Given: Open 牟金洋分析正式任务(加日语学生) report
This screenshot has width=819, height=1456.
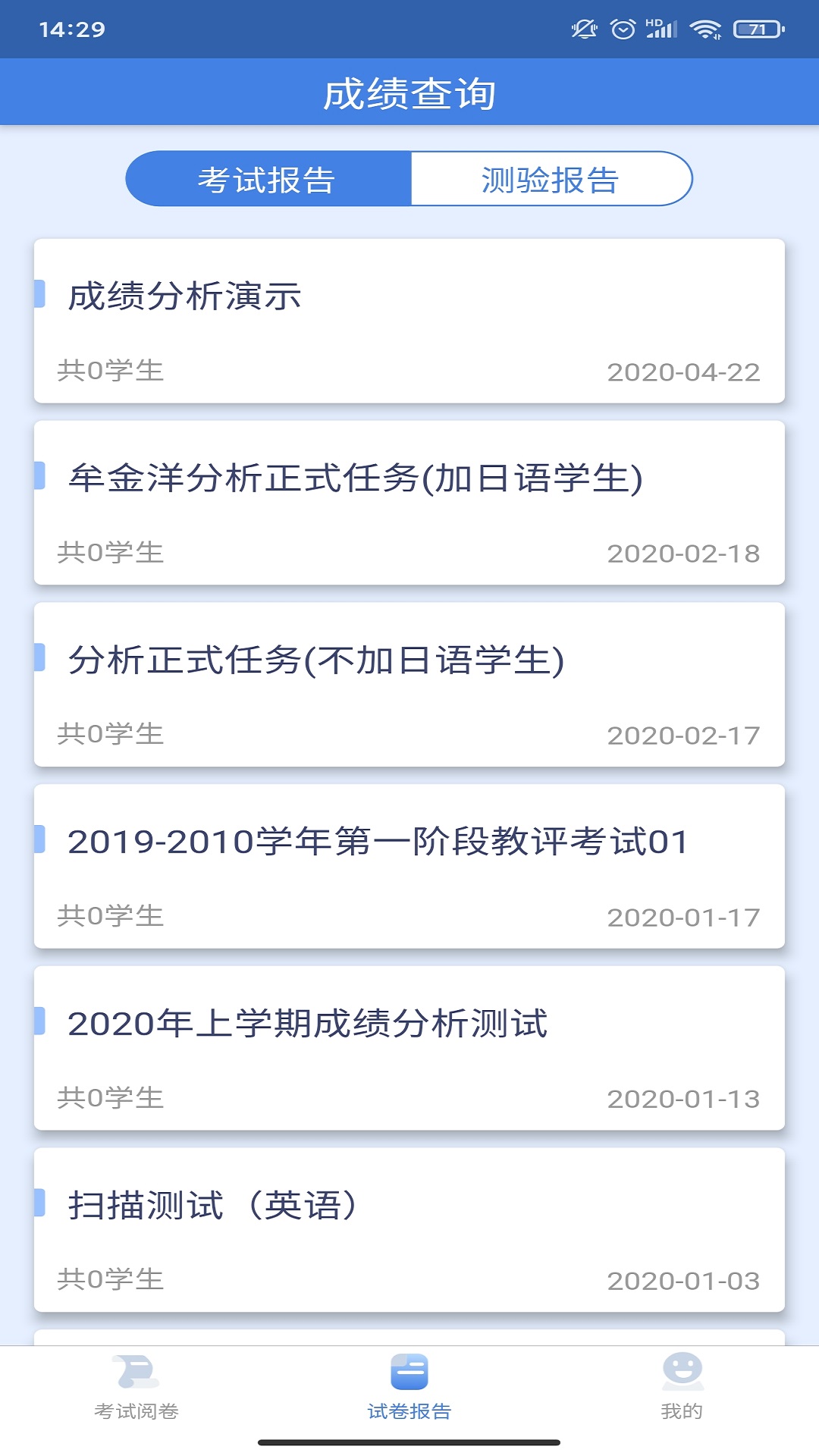Looking at the screenshot, I should [409, 503].
